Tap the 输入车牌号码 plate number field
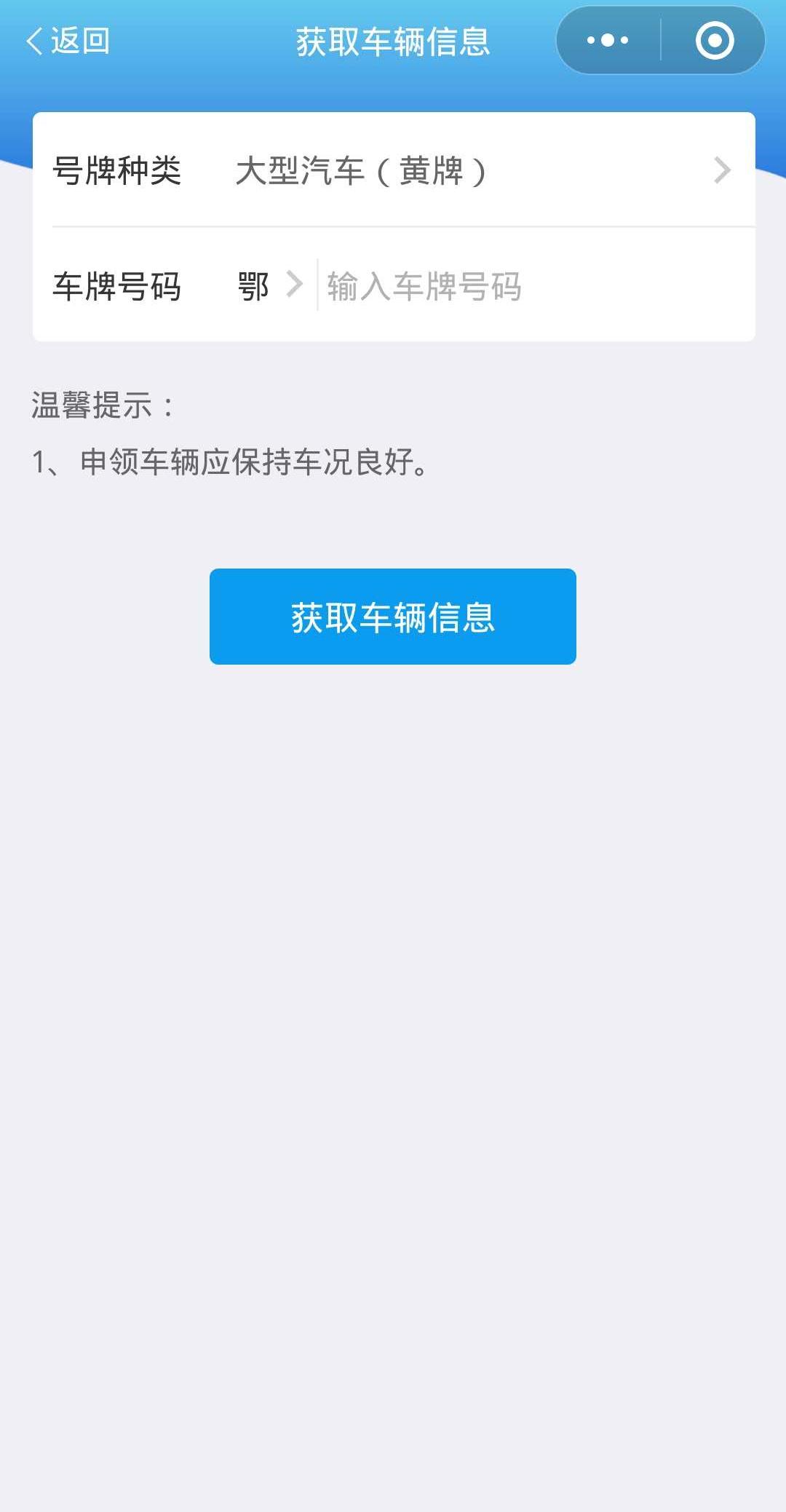This screenshot has height=1512, width=786. 535,285
